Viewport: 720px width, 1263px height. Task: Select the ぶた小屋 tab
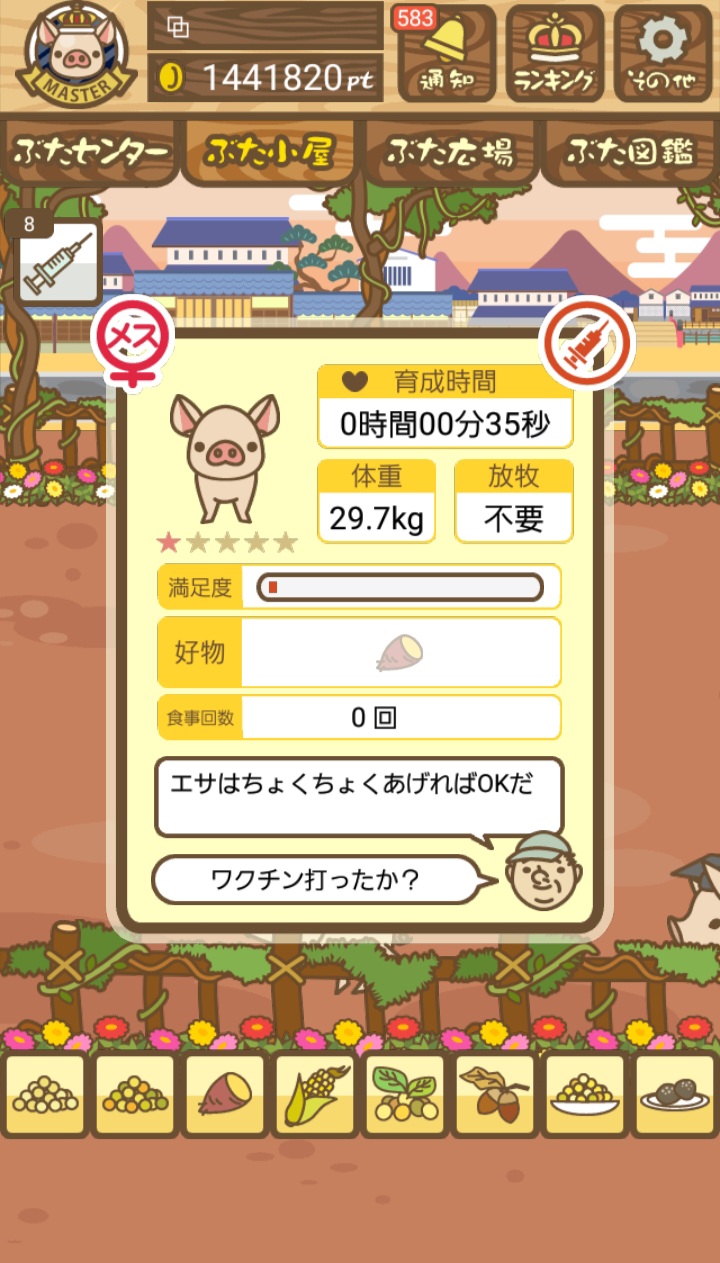tap(270, 152)
